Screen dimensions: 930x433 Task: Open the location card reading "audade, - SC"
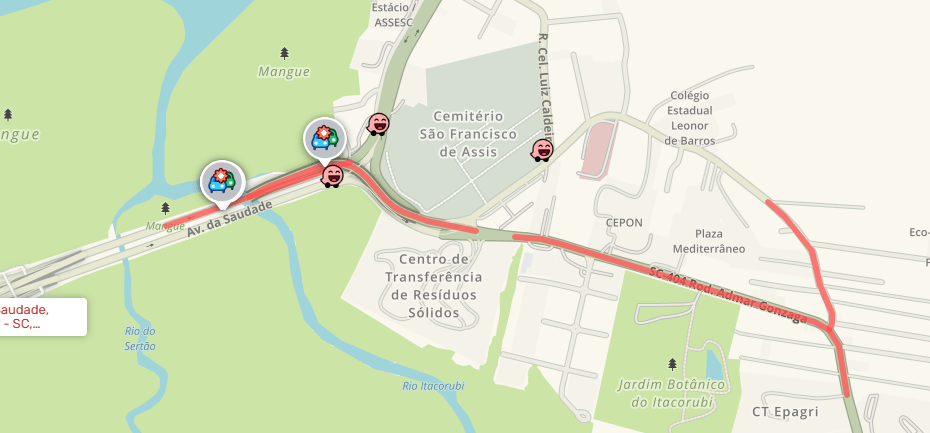click(42, 317)
